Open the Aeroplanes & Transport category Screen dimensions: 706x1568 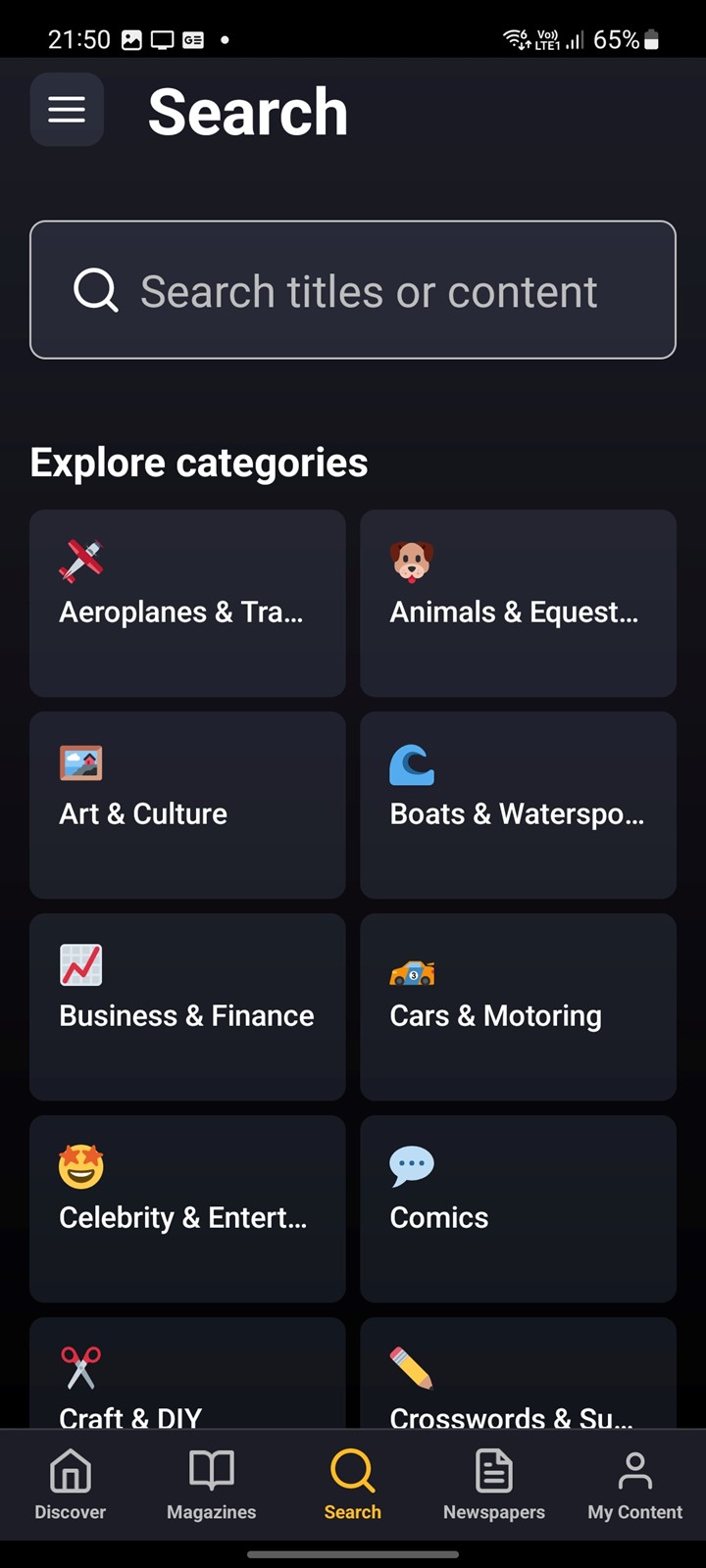click(x=187, y=603)
